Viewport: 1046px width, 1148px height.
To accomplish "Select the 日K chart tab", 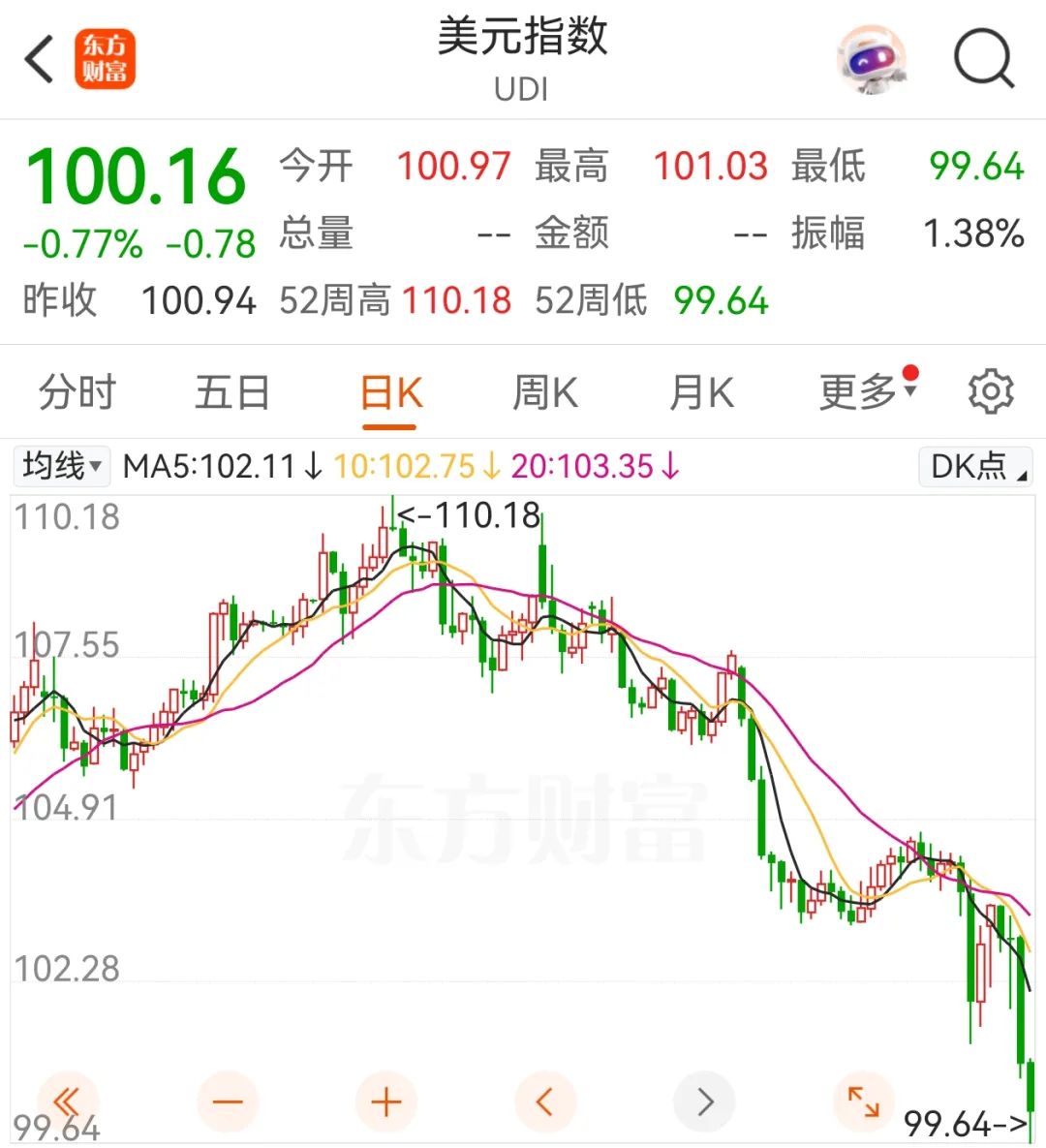I will point(390,393).
